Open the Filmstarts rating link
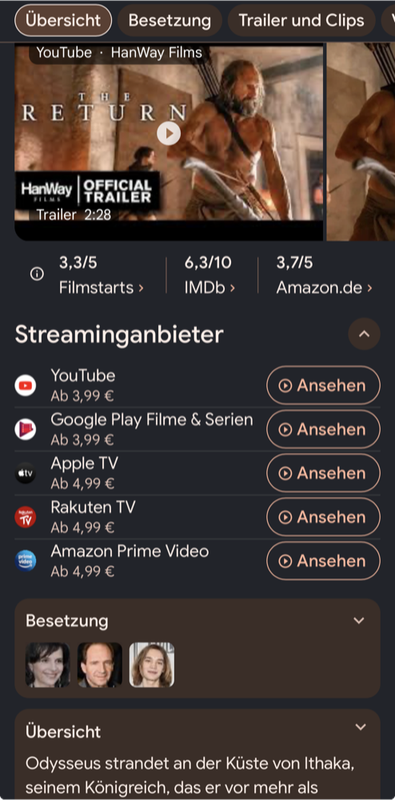The image size is (395, 800). coord(101,276)
